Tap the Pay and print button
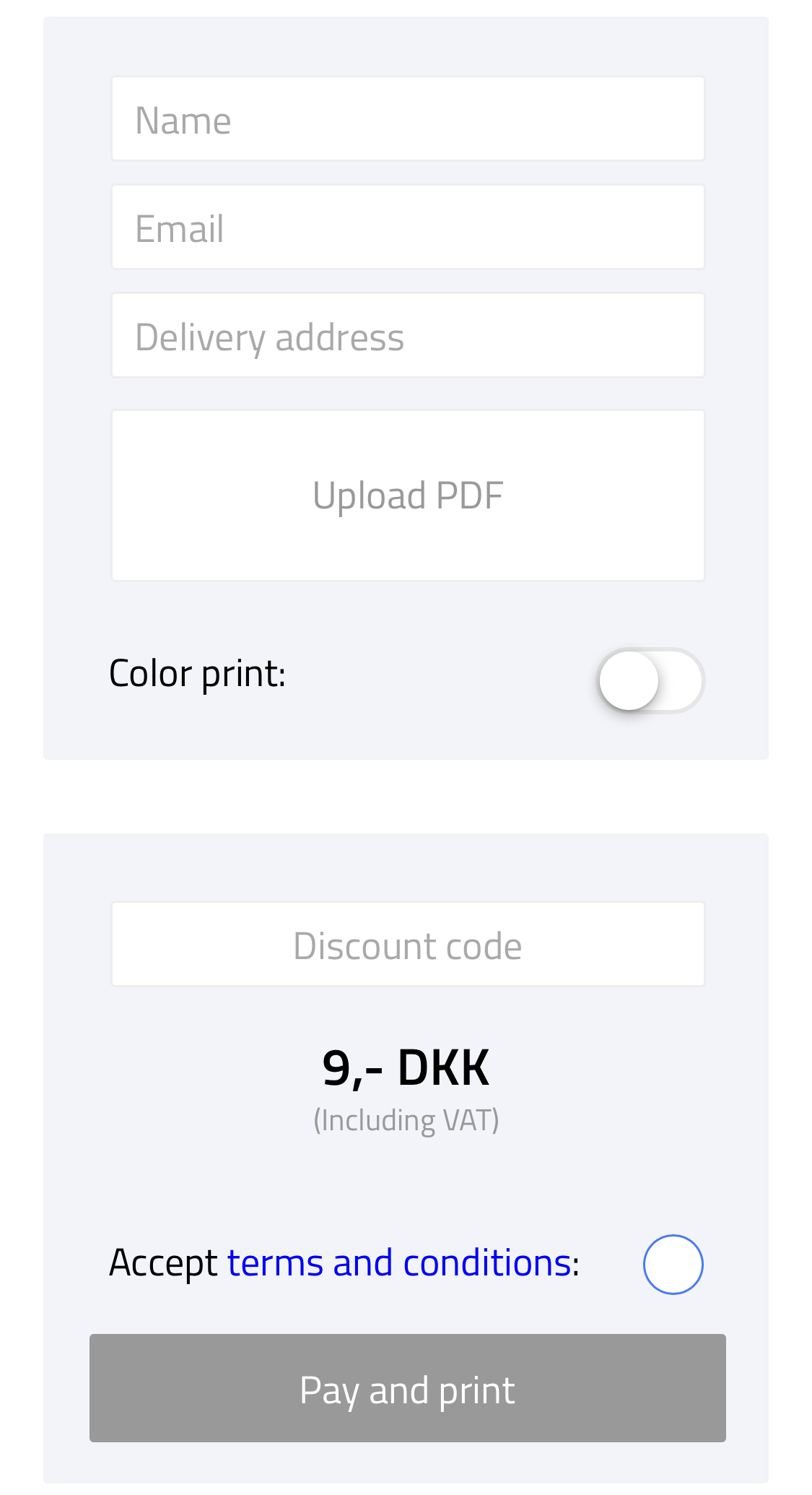 coord(408,1388)
